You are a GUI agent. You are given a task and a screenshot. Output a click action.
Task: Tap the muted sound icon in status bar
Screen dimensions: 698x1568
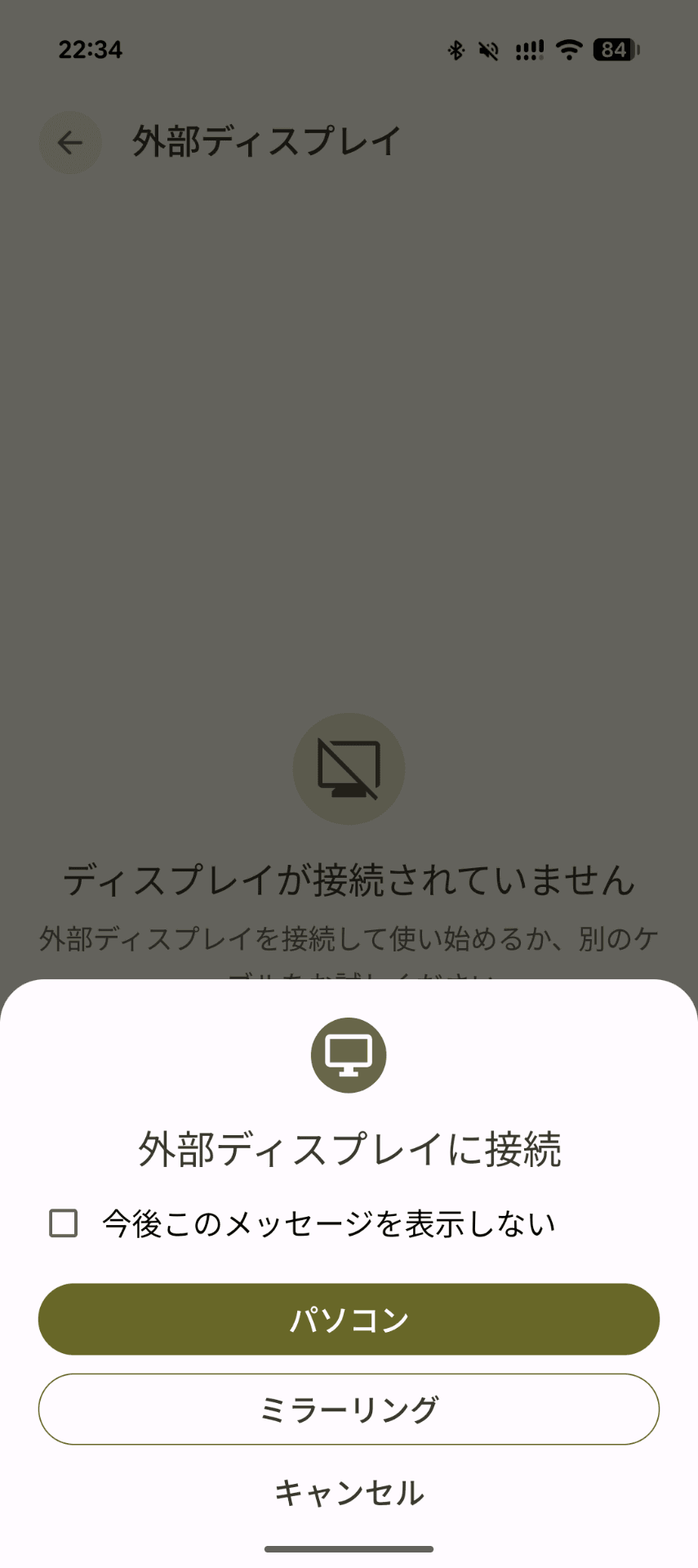click(488, 51)
